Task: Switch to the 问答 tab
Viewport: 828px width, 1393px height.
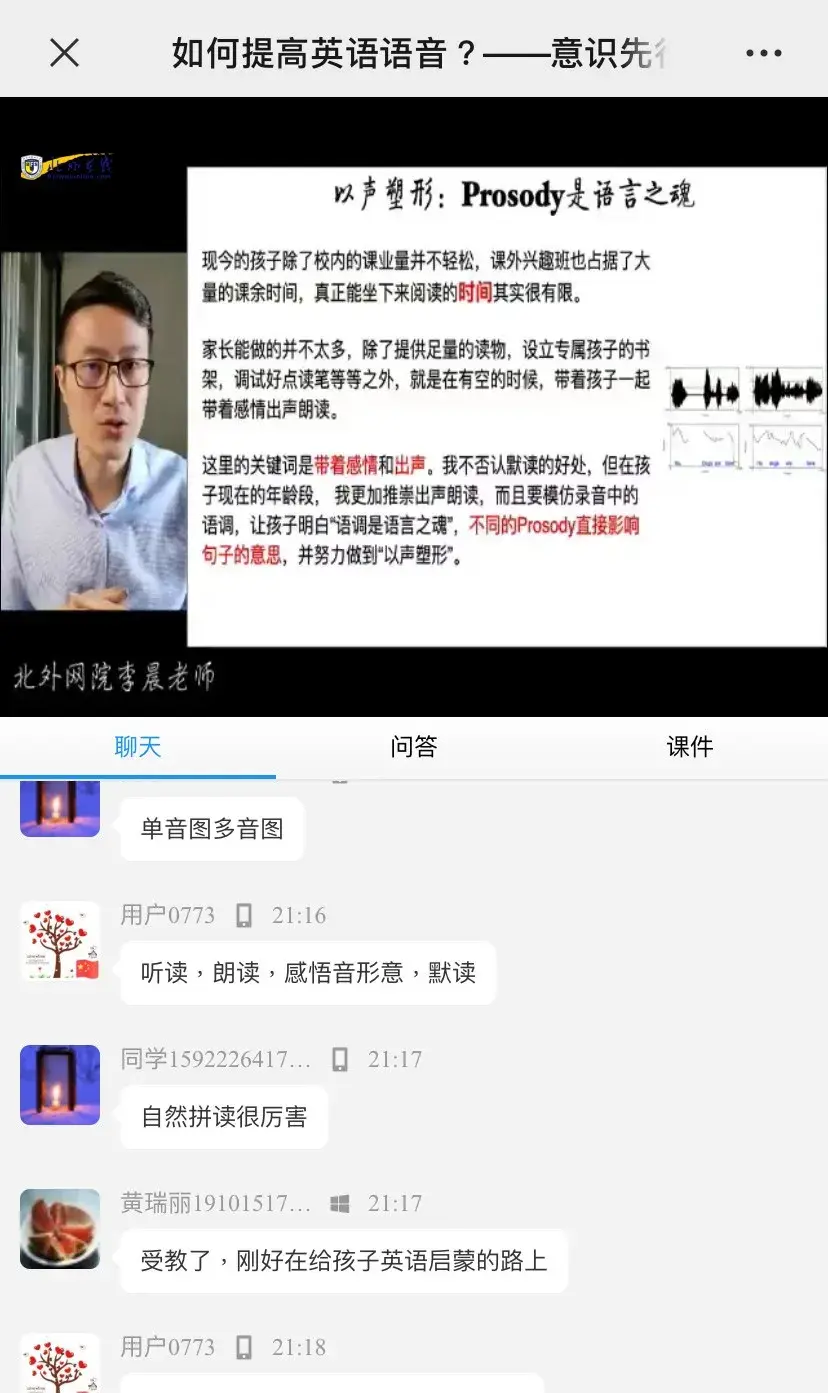Action: coord(413,747)
